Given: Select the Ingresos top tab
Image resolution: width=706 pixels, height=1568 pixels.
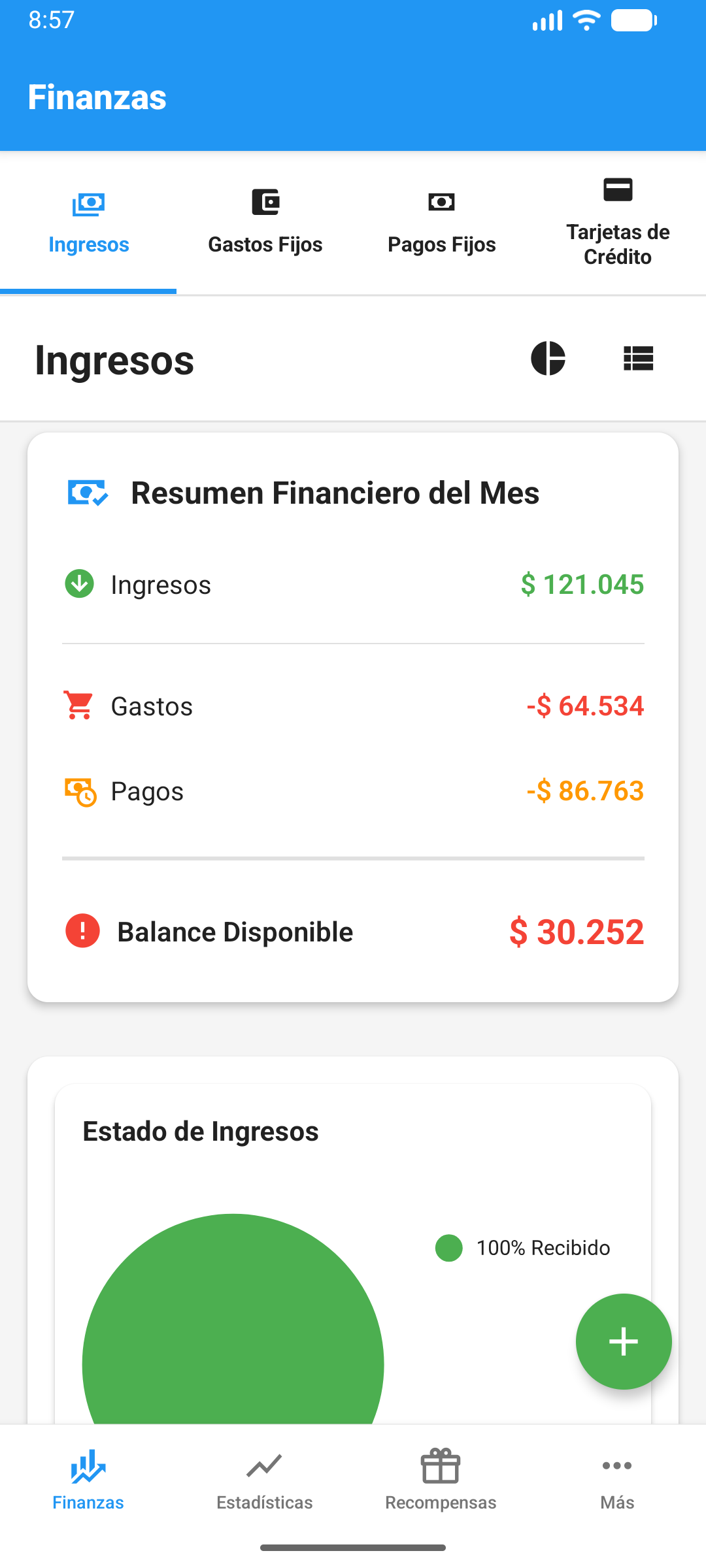Looking at the screenshot, I should click(88, 223).
